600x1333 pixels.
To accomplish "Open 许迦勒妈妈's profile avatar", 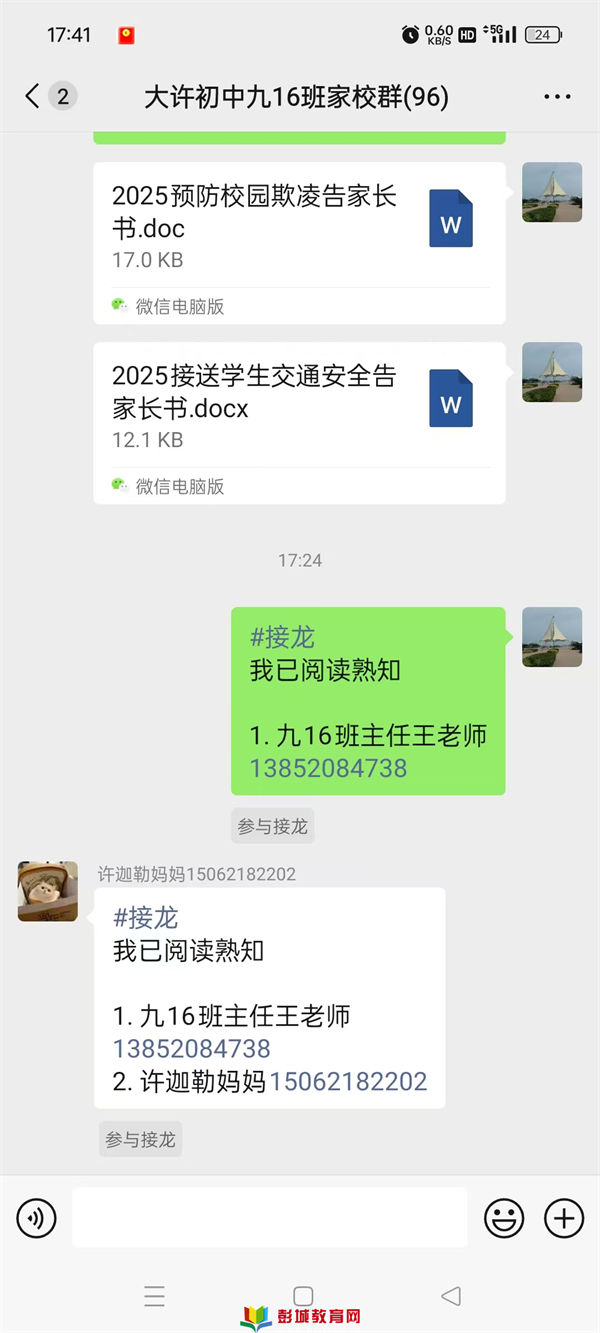I will coord(48,891).
